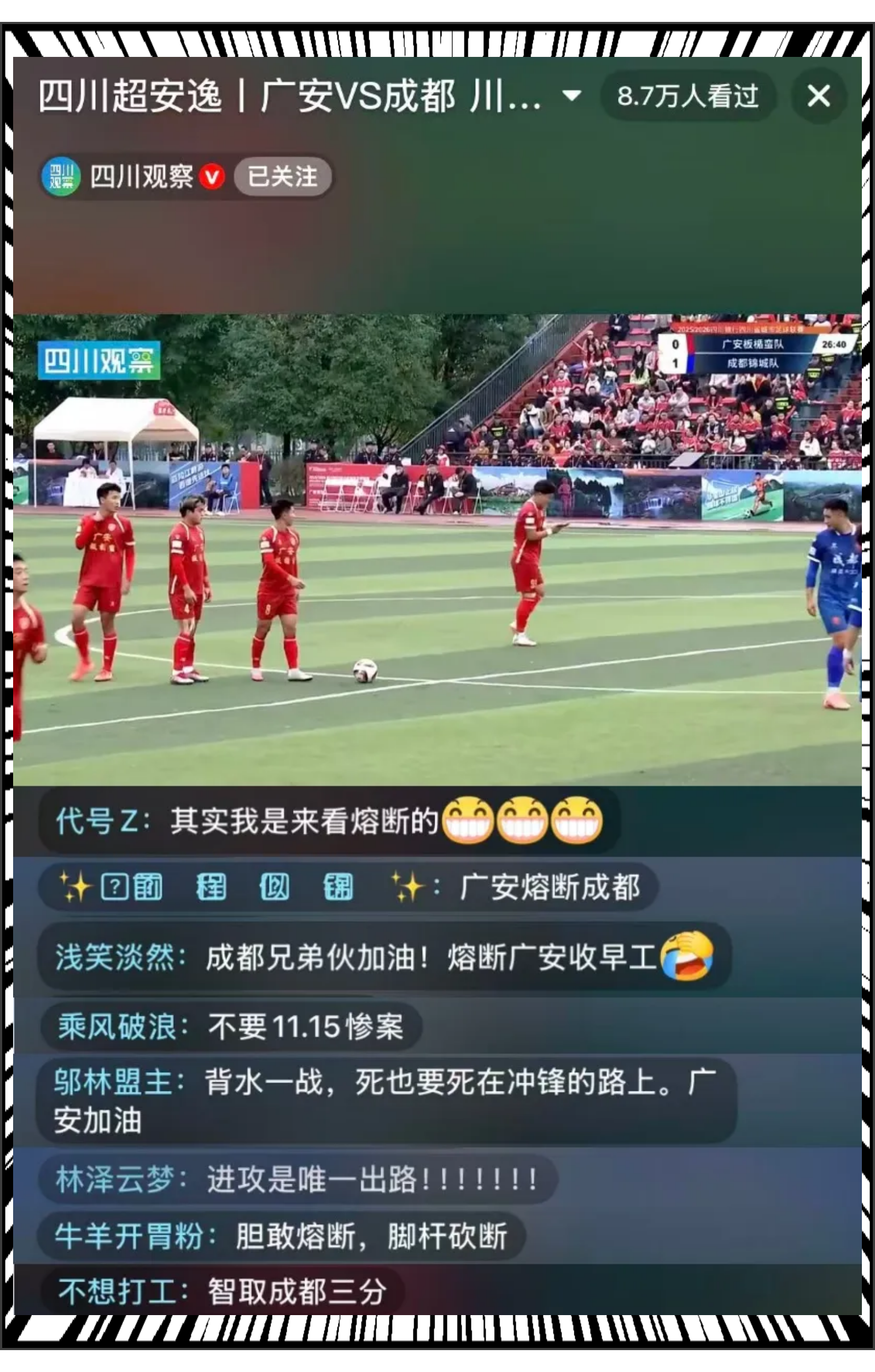Expand the stream title dropdown arrow
This screenshot has height=1372, width=875.
(571, 96)
